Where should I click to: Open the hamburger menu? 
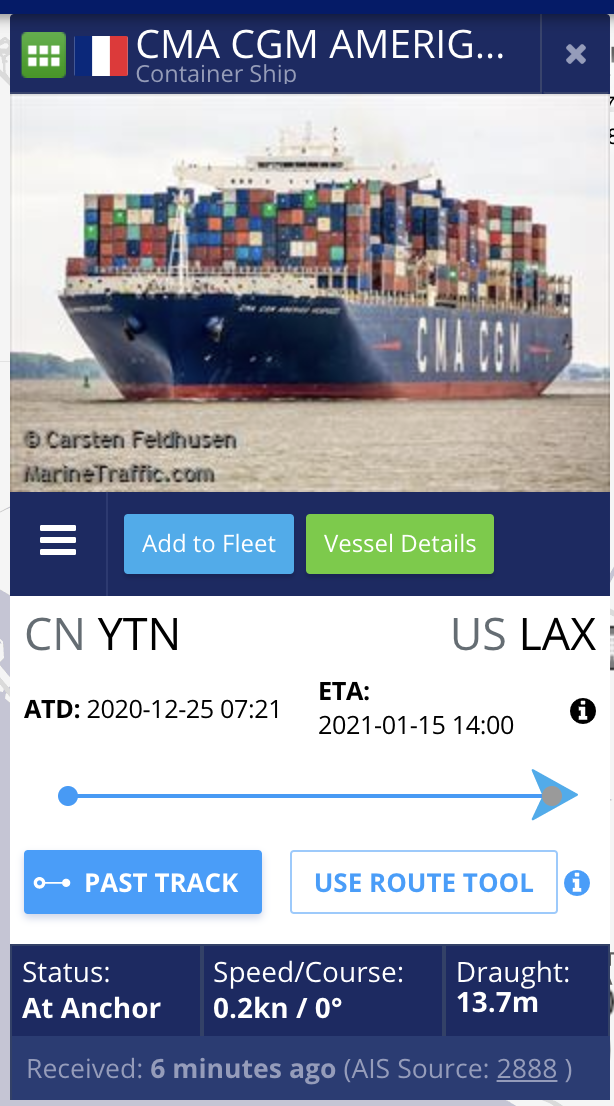click(x=58, y=541)
